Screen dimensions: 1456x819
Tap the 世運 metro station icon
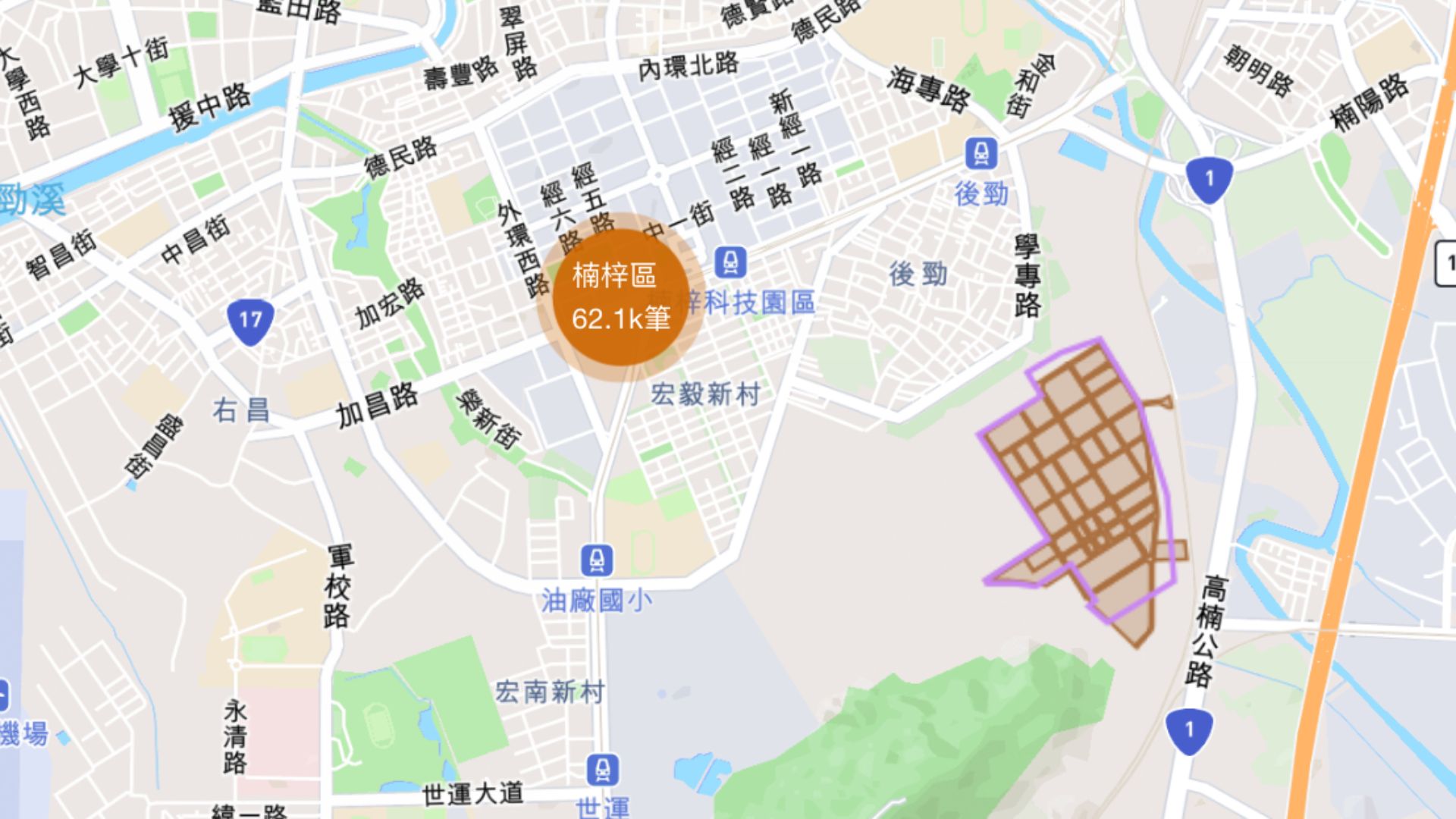tap(602, 770)
